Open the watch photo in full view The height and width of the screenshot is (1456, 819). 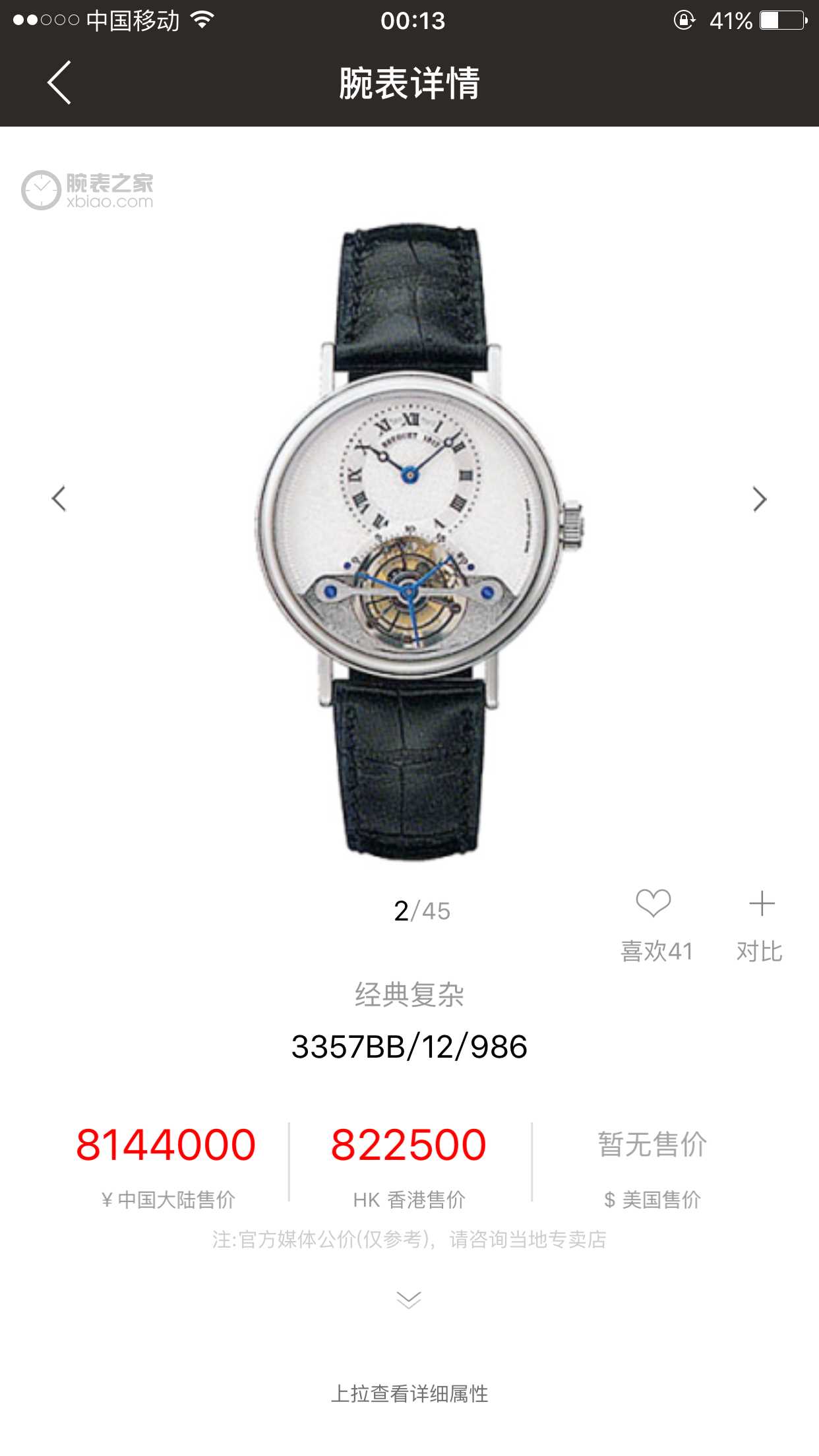point(410,541)
